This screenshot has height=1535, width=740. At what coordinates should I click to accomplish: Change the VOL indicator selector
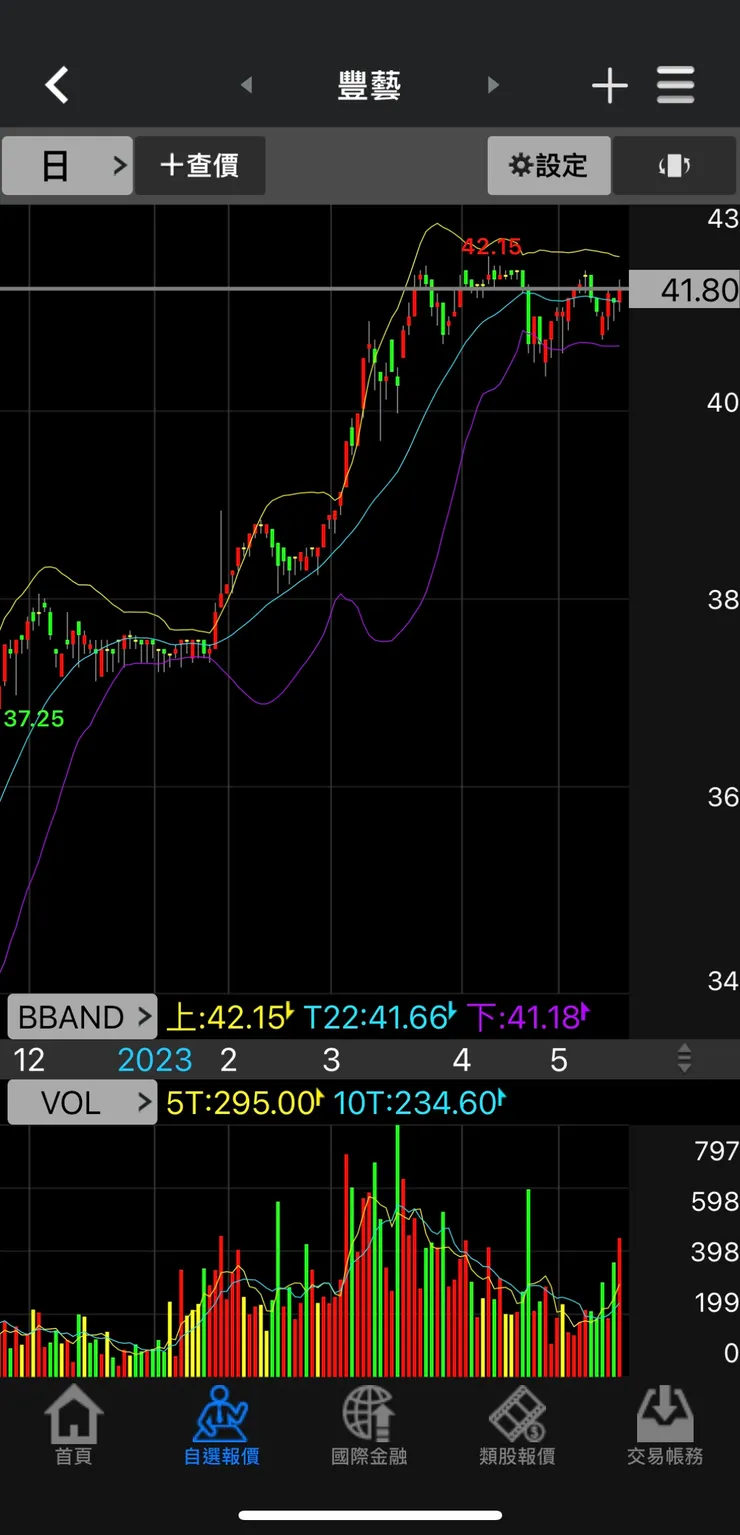point(82,1103)
